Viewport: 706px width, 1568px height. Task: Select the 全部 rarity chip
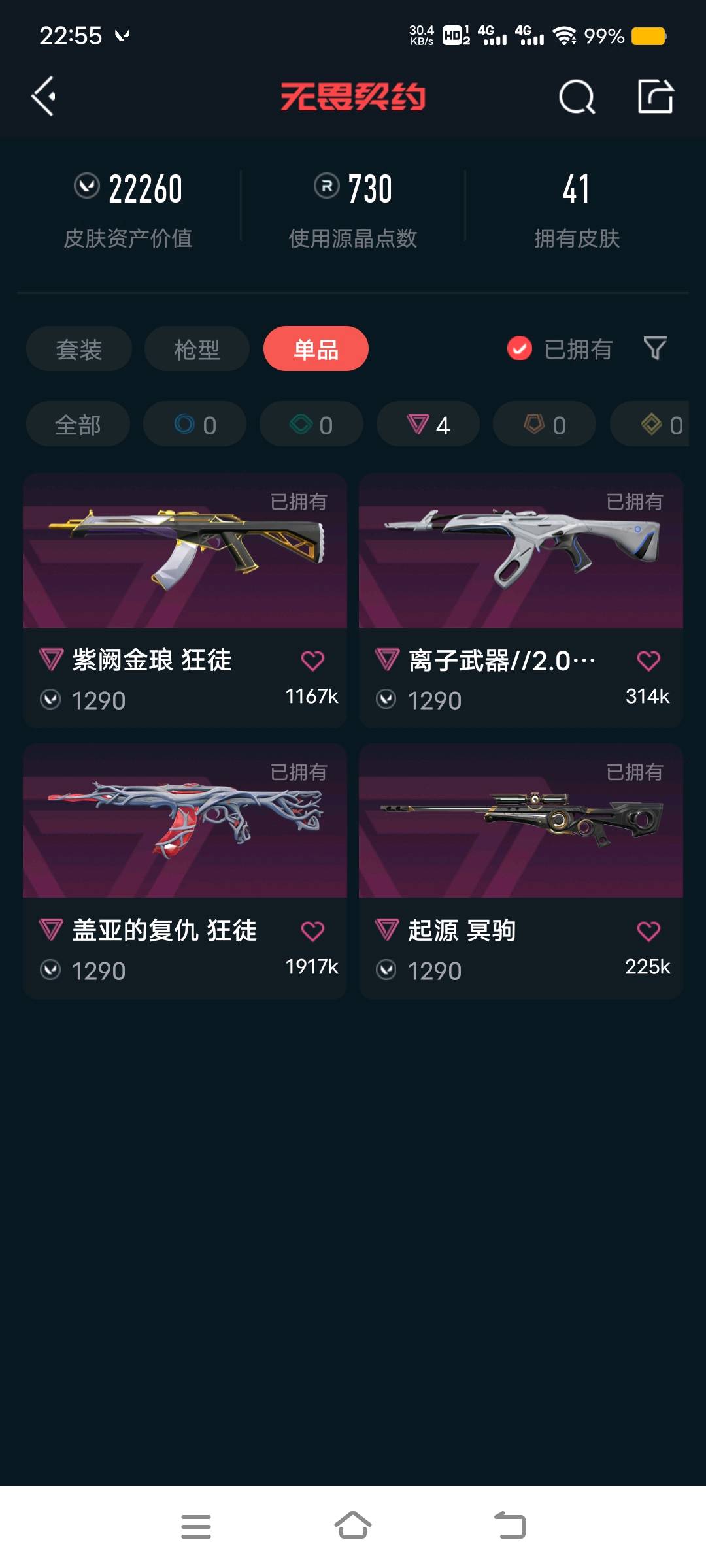pos(78,425)
